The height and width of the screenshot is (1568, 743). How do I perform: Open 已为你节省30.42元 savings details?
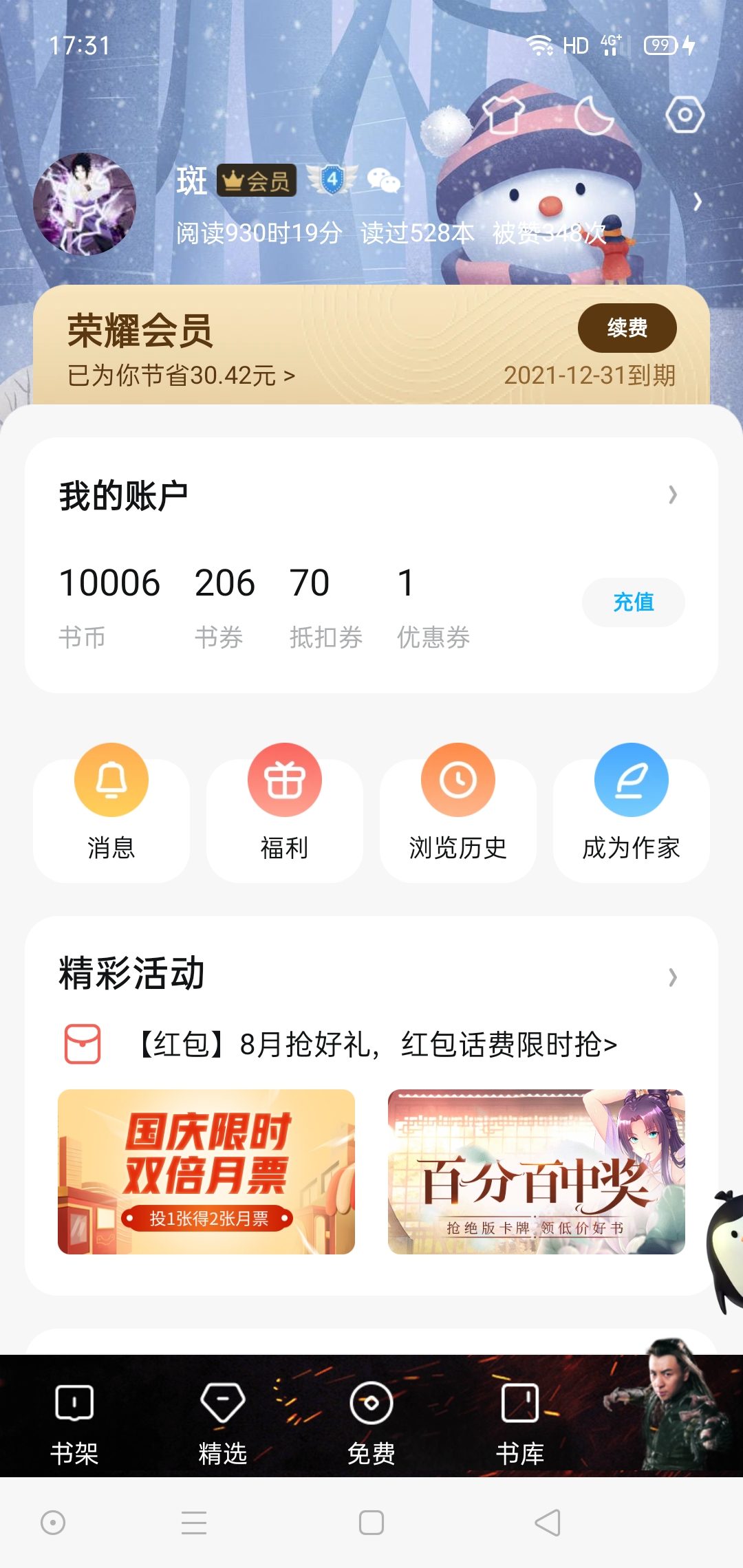tap(181, 375)
